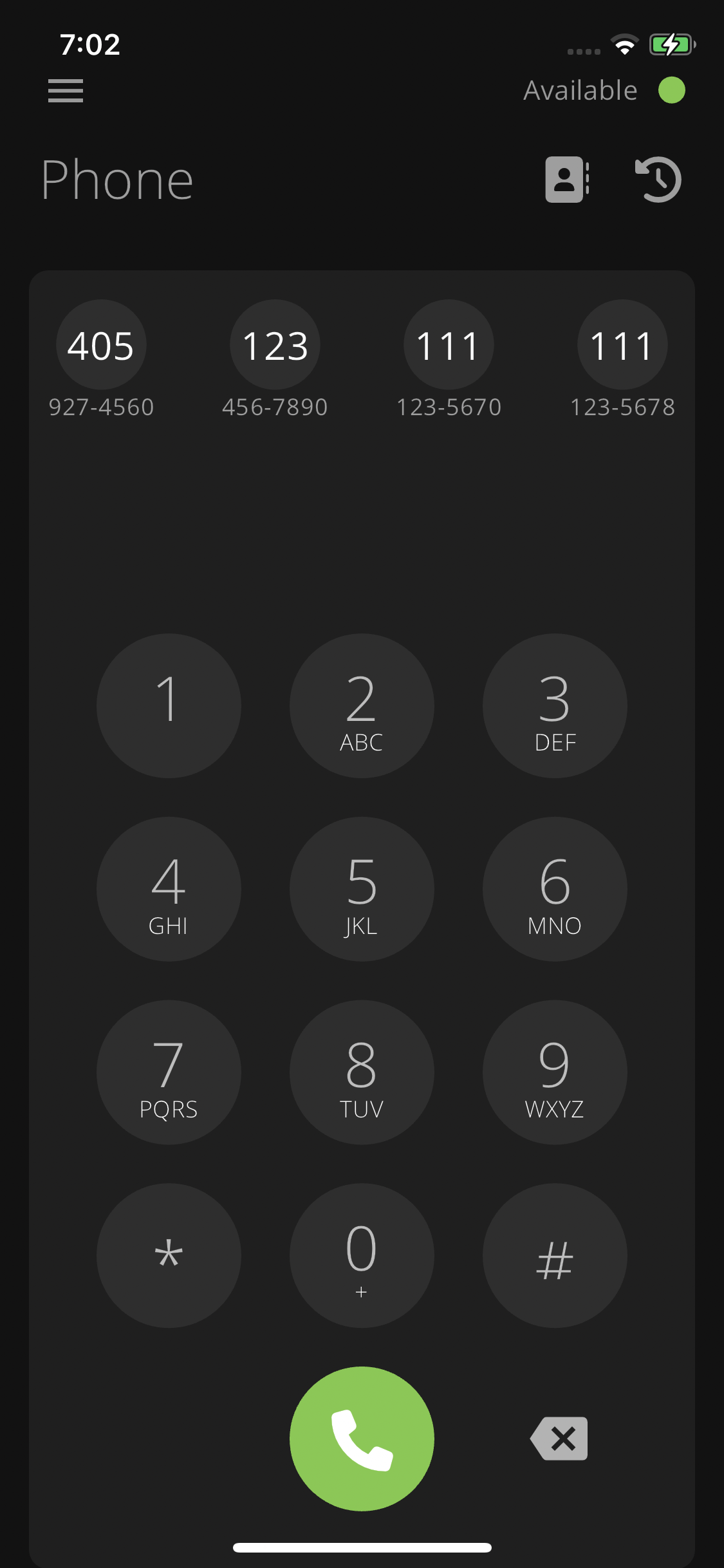Screen dimensions: 724x1568
Task: Tap the pound hash key
Action: [555, 1255]
